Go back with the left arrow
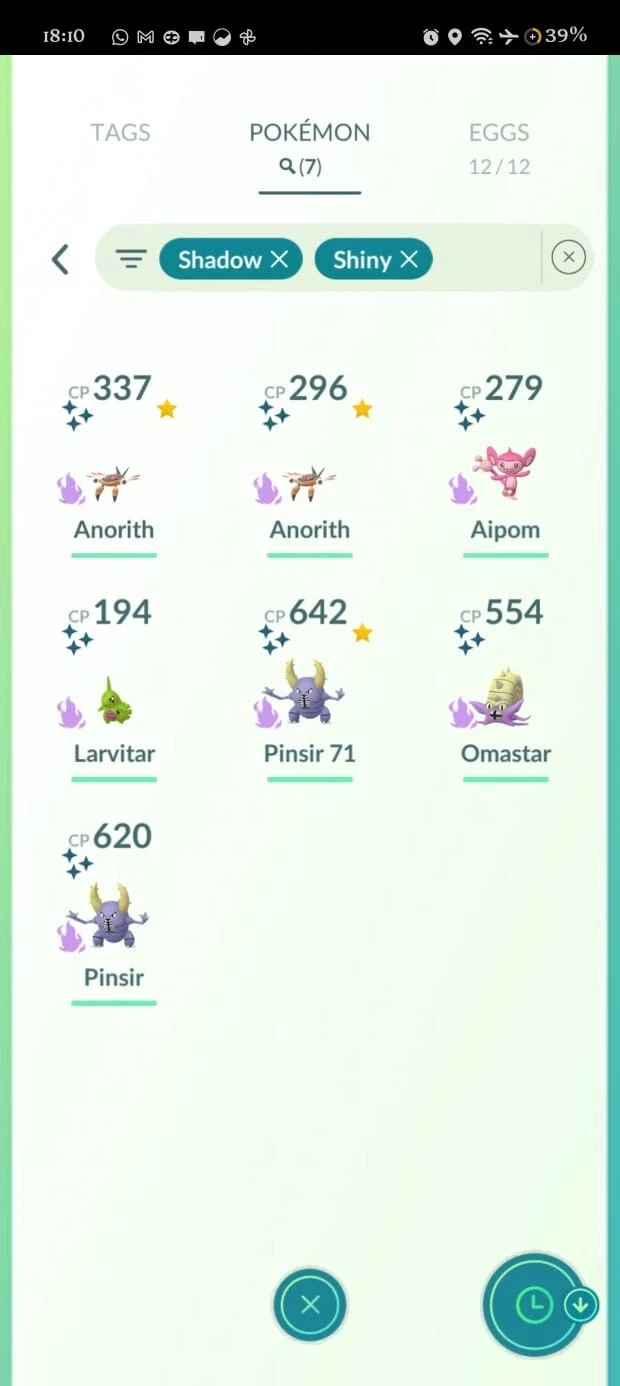620x1386 pixels. tap(60, 260)
